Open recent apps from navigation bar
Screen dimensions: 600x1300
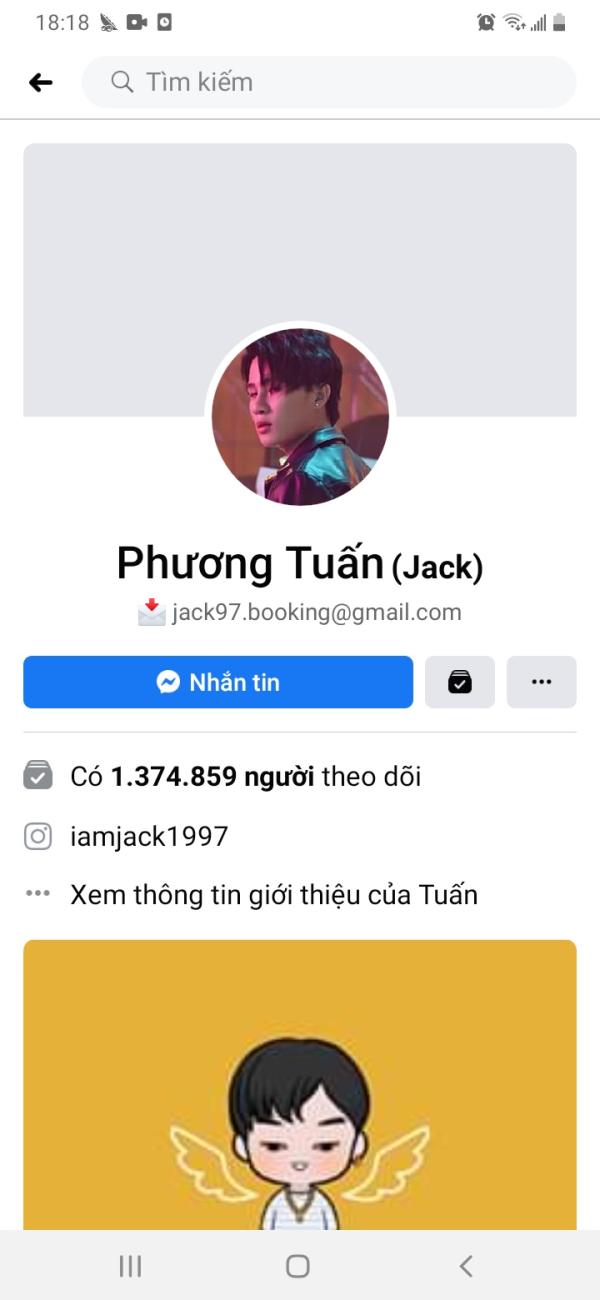(x=130, y=1266)
